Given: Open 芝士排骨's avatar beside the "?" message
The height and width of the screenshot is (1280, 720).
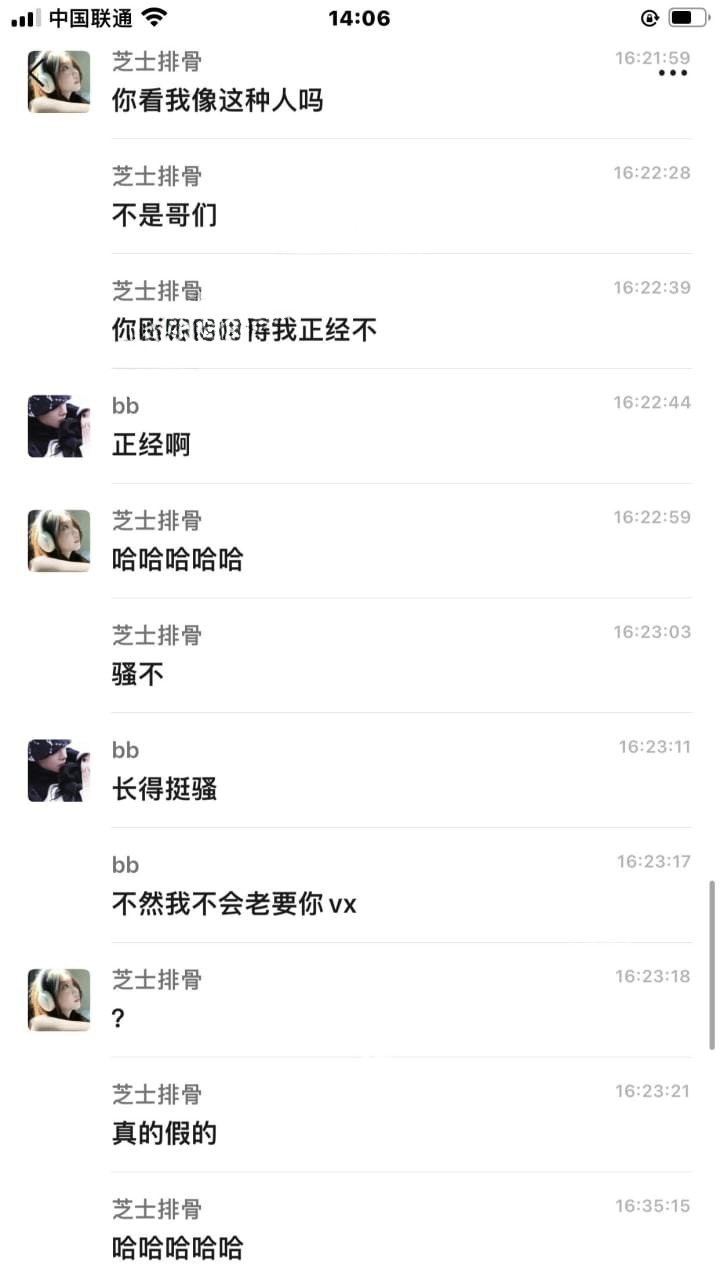Looking at the screenshot, I should [x=59, y=1000].
